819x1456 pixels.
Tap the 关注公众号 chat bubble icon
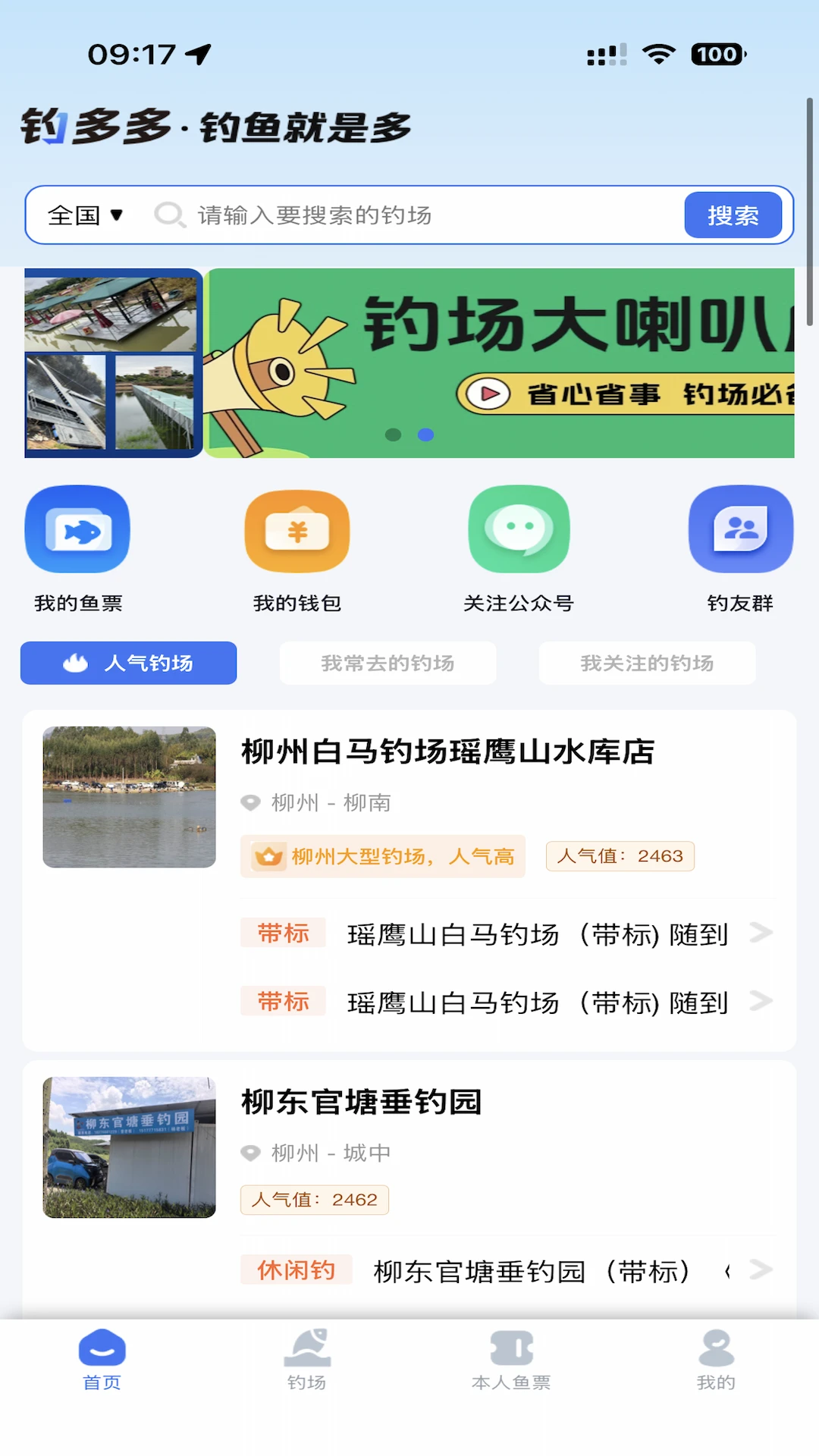[519, 529]
